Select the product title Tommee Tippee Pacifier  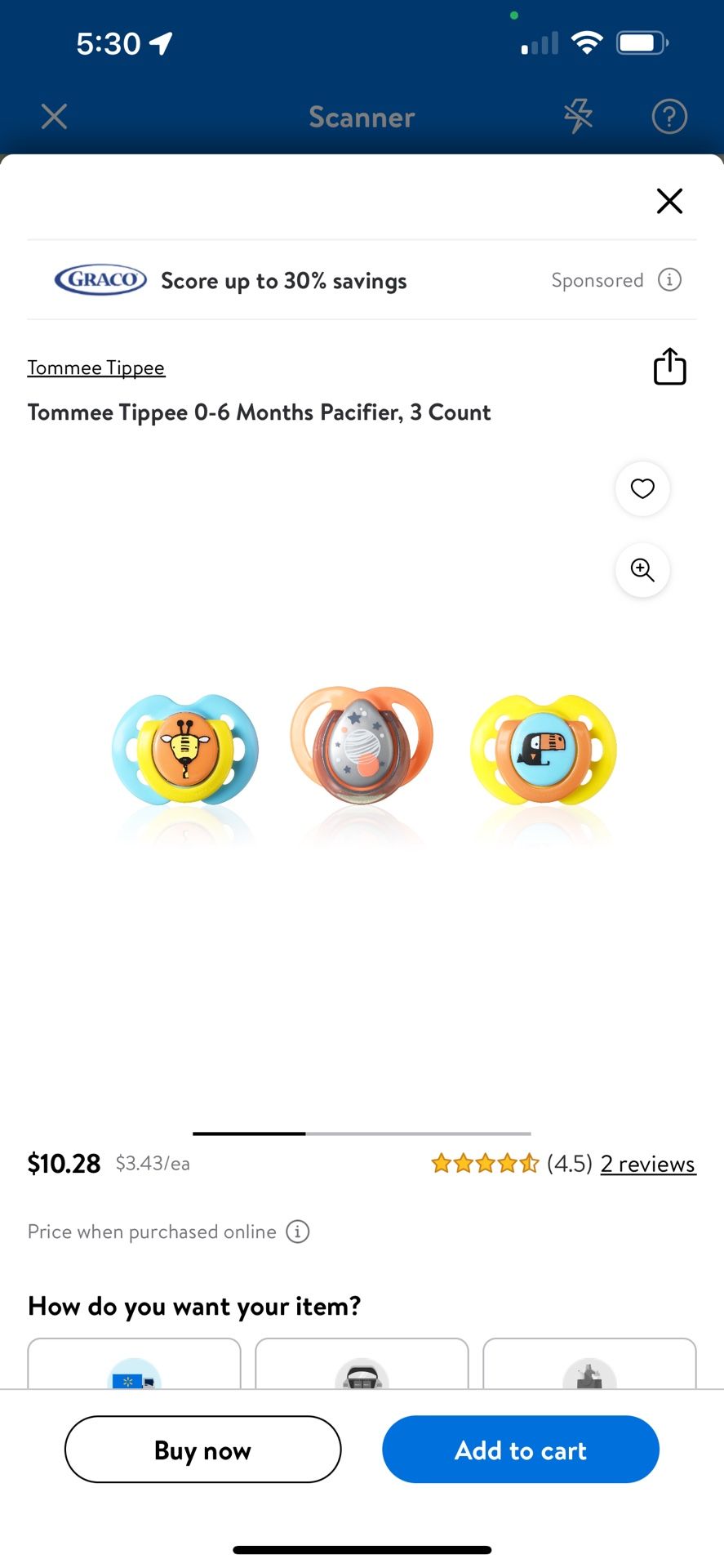[x=259, y=412]
